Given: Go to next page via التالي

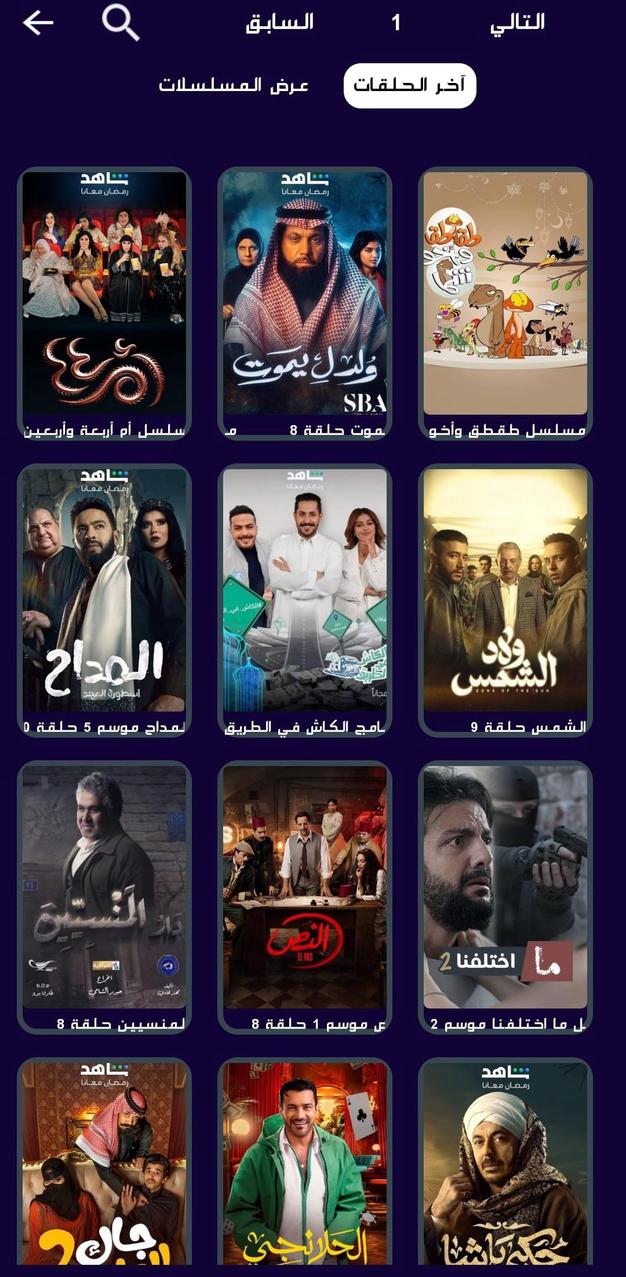Looking at the screenshot, I should click(517, 22).
